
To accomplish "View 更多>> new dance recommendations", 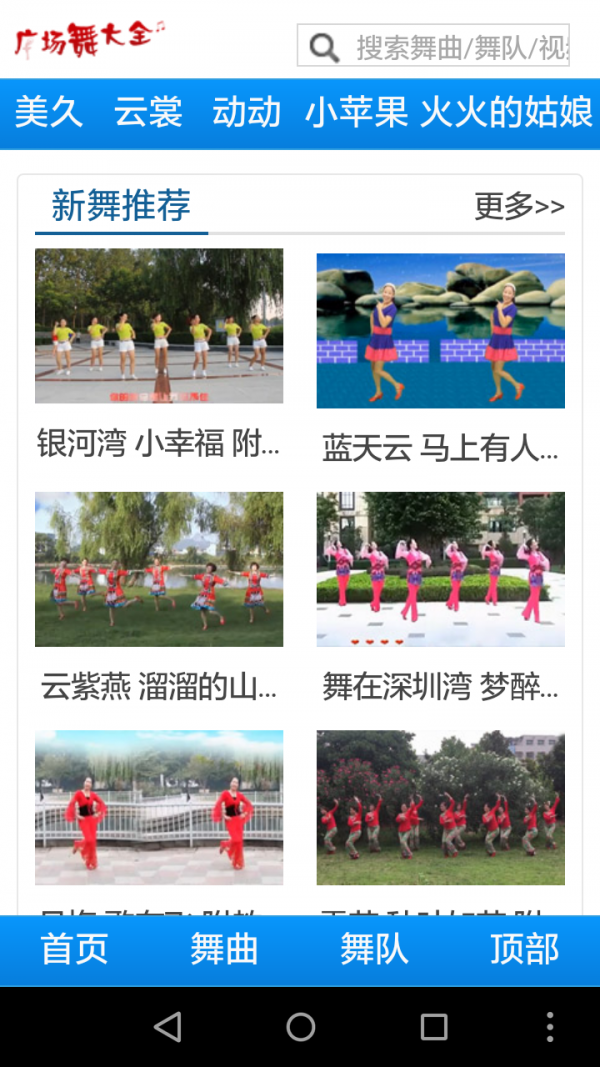I will 519,207.
